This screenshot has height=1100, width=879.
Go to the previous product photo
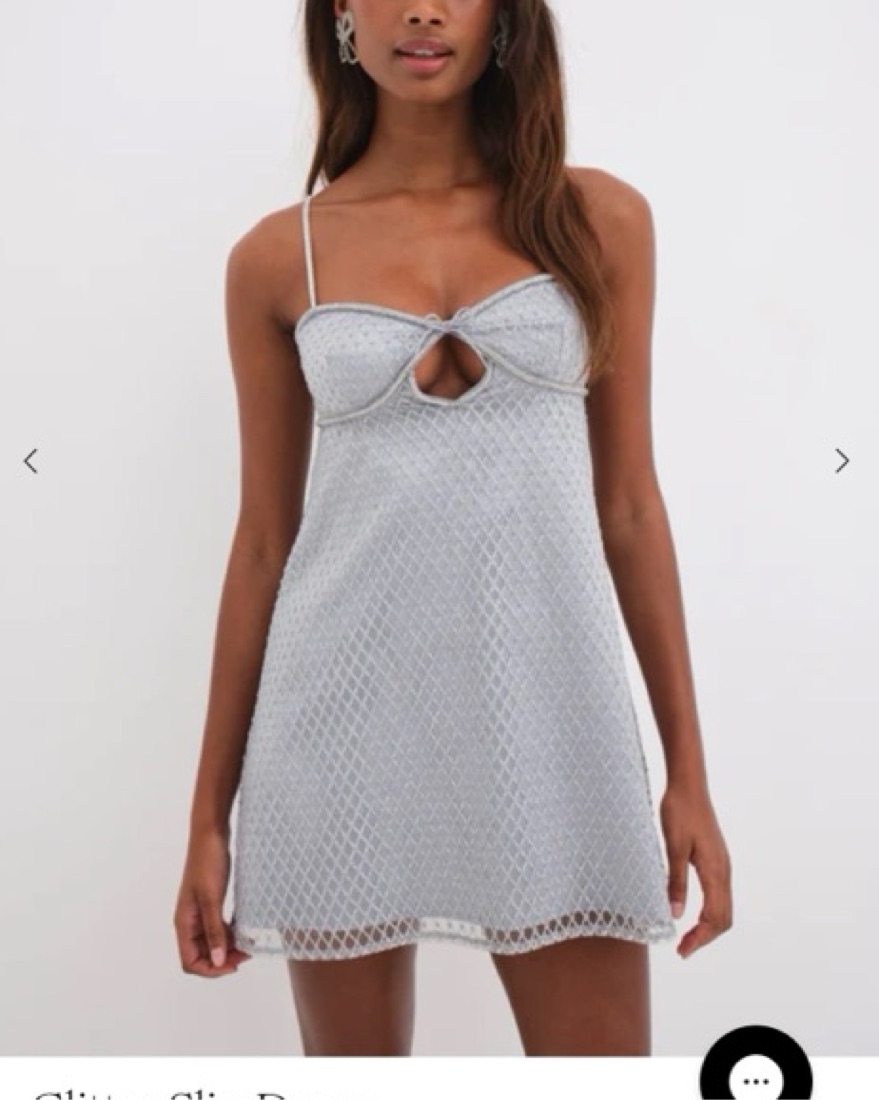pos(31,461)
